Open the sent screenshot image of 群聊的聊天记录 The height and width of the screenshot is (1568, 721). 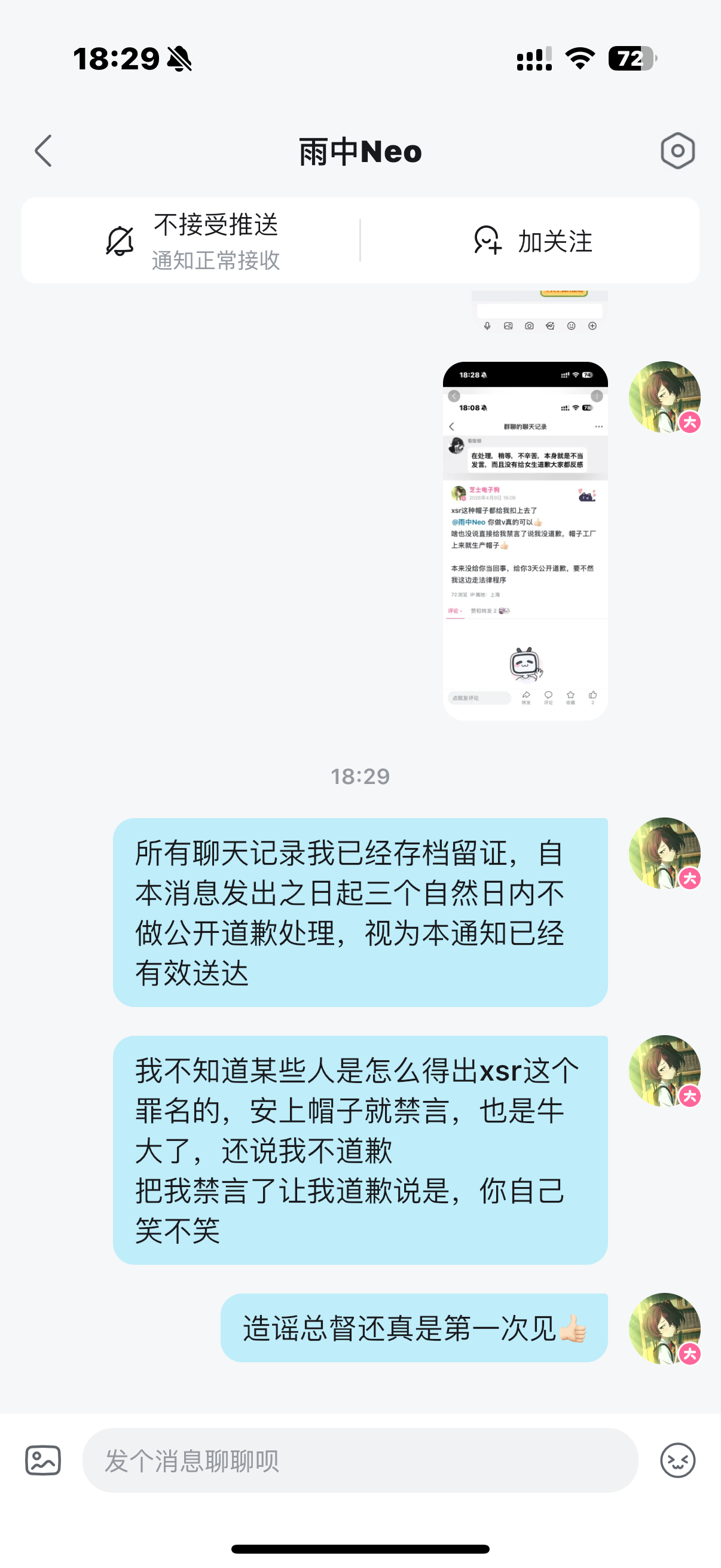tap(525, 541)
